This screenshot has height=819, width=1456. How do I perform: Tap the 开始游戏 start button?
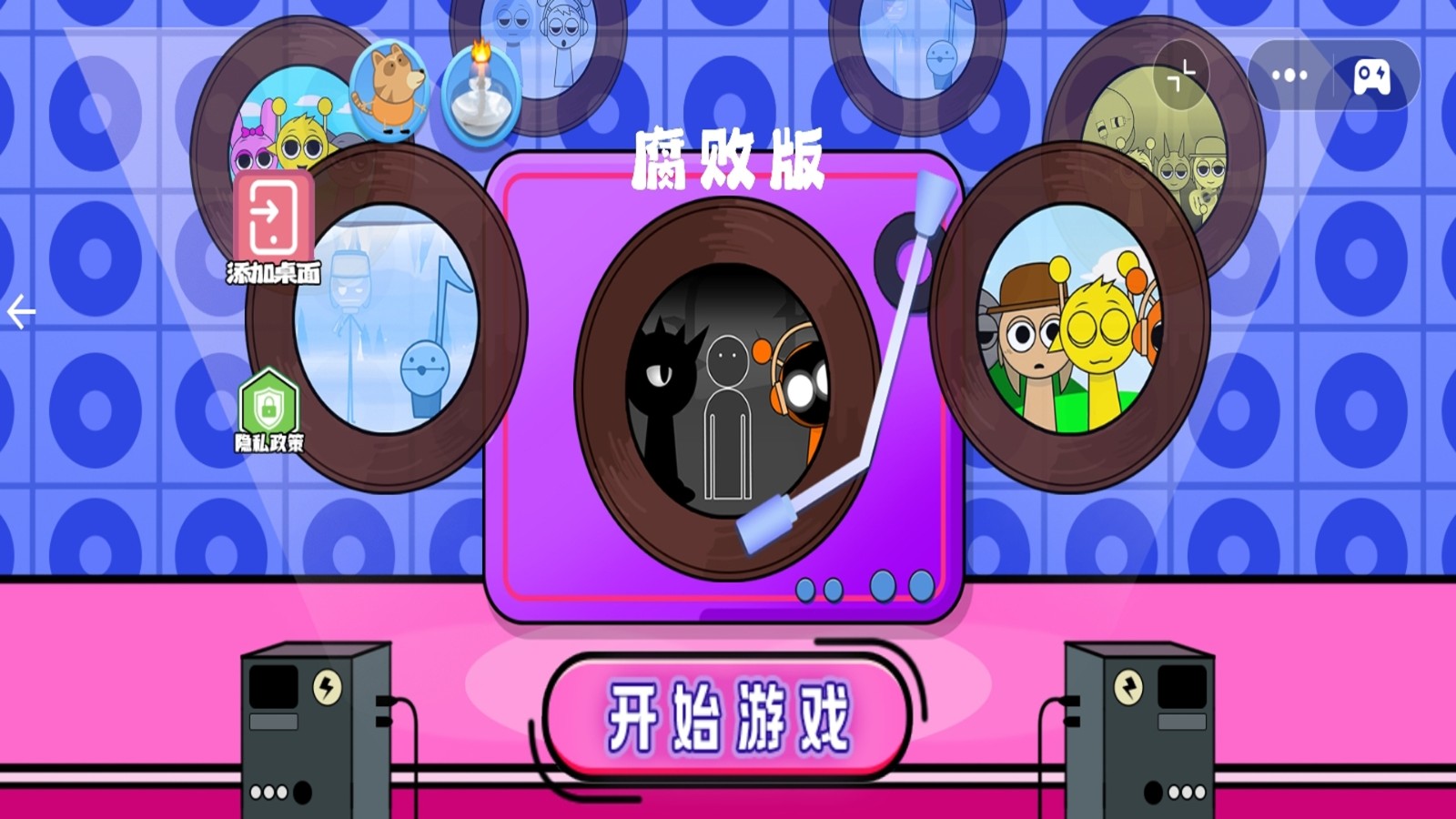tap(728, 717)
